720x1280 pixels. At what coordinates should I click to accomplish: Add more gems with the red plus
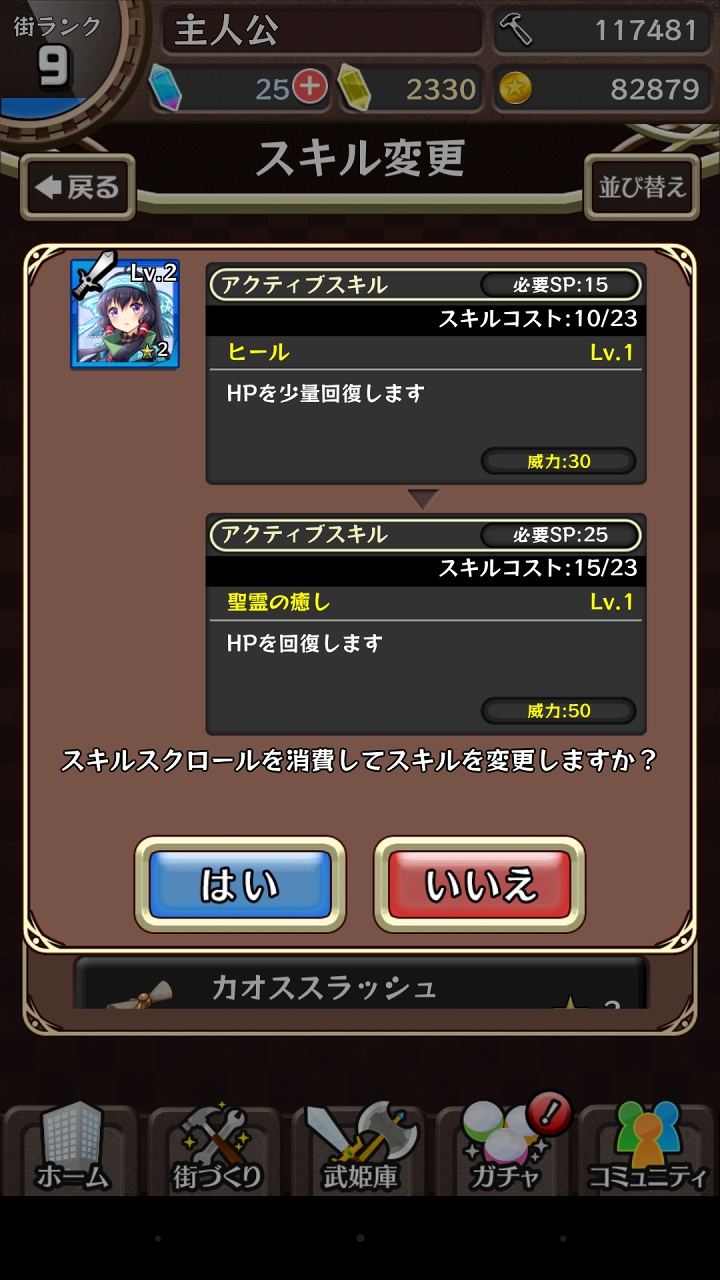tap(311, 88)
